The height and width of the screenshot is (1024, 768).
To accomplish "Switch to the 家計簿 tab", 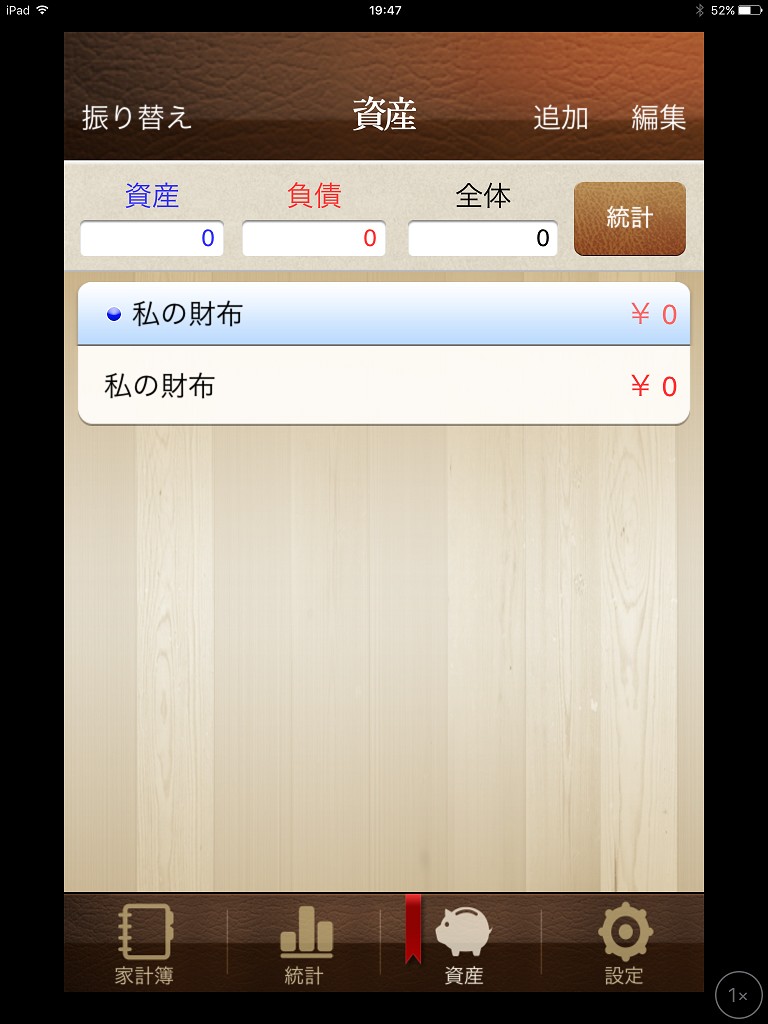I will tap(144, 945).
